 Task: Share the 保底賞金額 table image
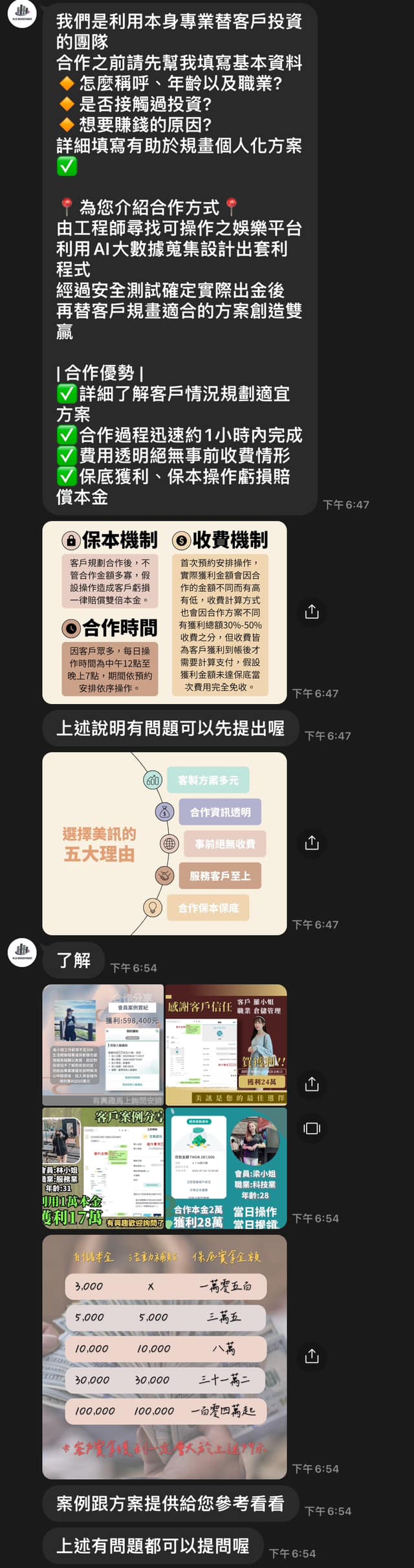[312, 1356]
